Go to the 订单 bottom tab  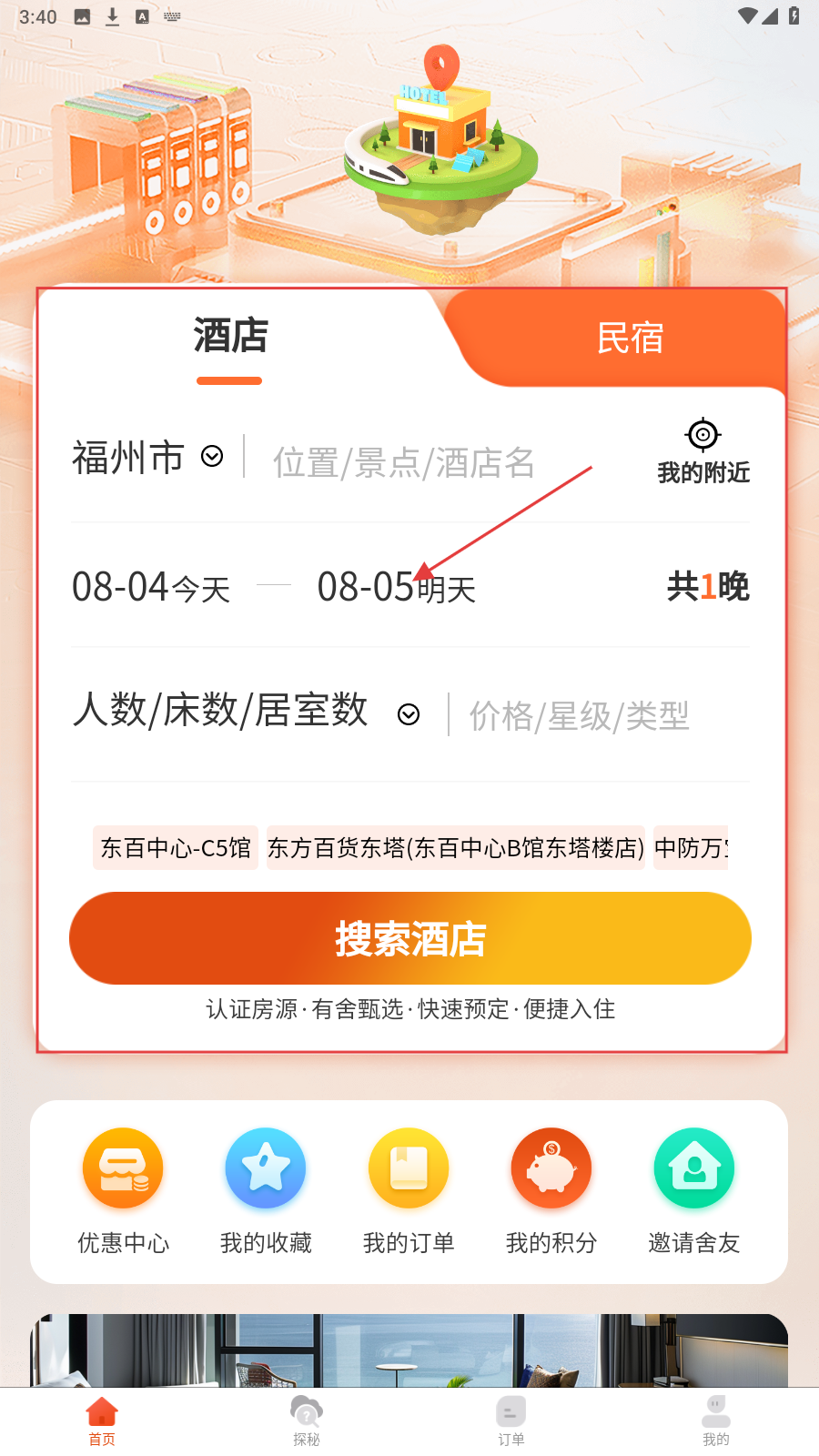pyautogui.click(x=511, y=1421)
